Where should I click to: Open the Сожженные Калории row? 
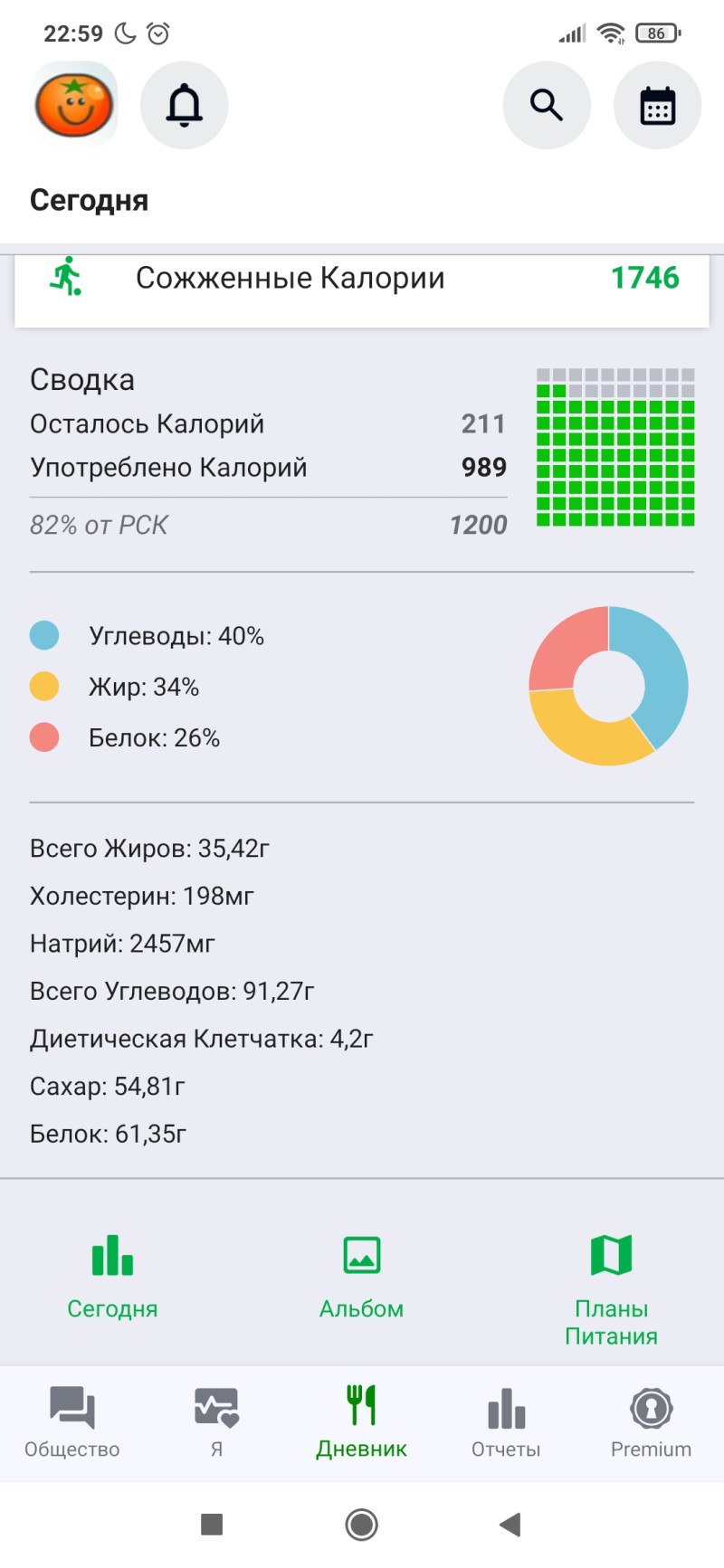coord(362,279)
